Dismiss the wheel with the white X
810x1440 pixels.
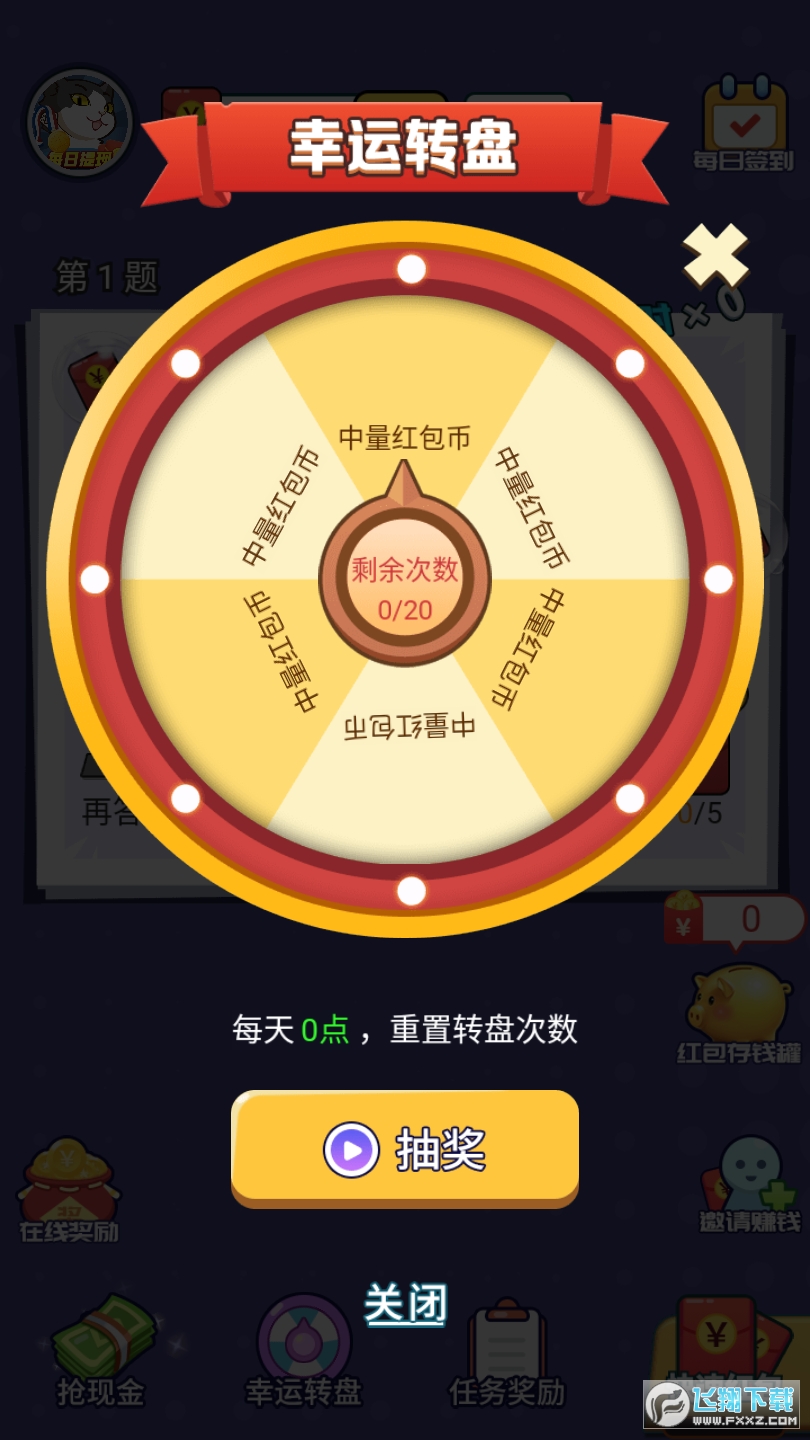(715, 256)
